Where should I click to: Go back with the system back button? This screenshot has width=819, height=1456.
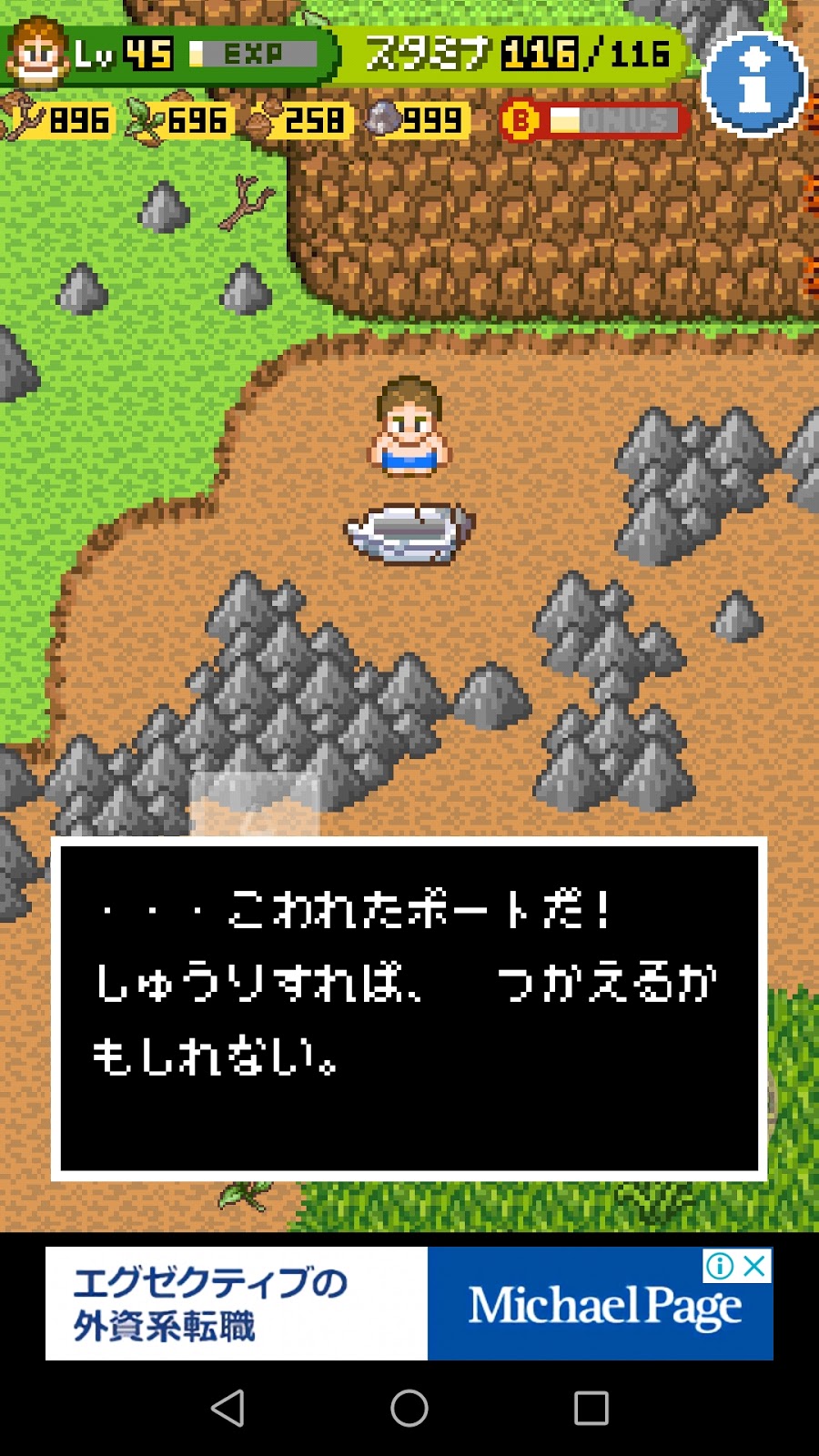click(x=227, y=1408)
